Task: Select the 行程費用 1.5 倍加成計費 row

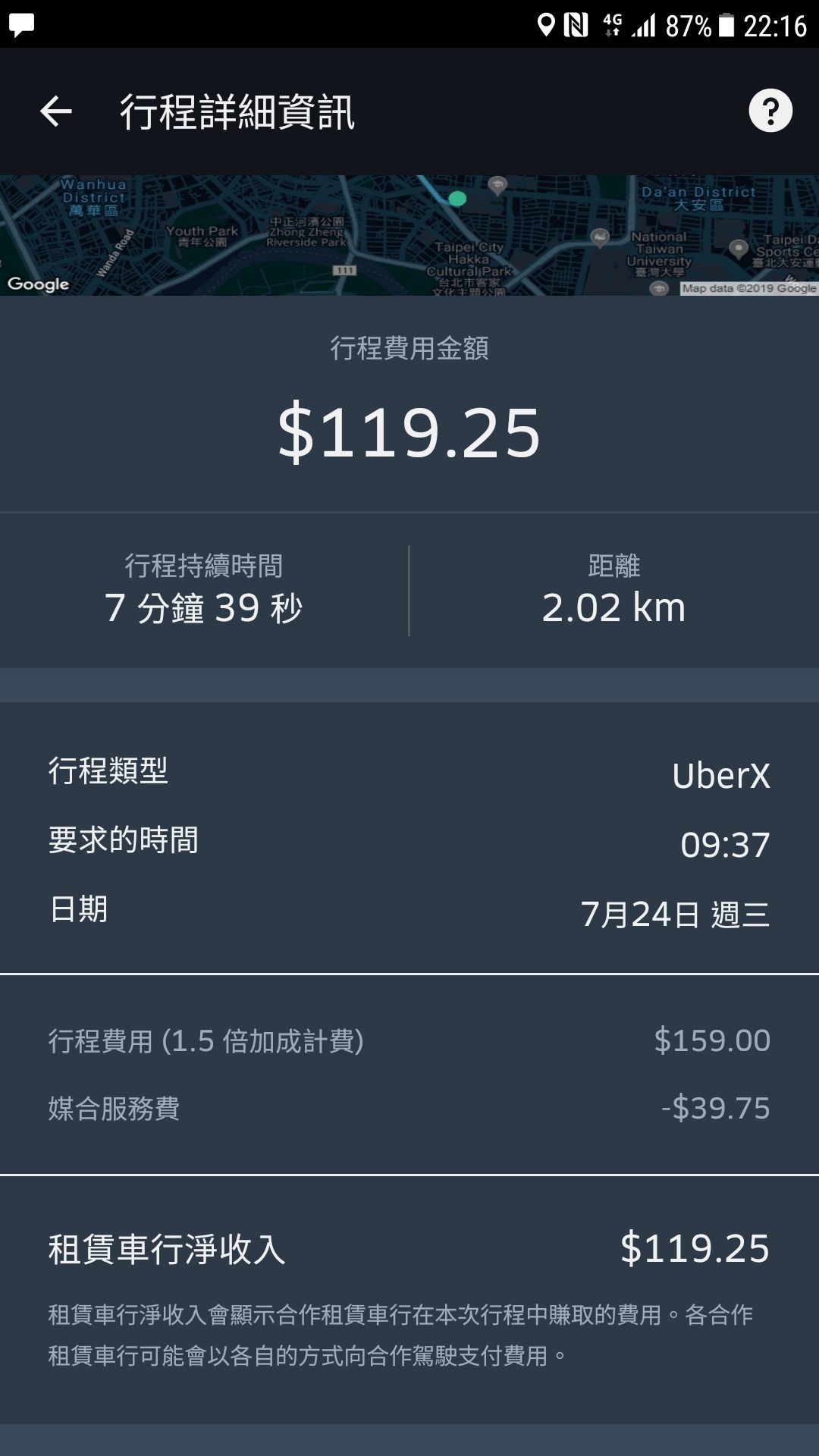Action: 409,1040
